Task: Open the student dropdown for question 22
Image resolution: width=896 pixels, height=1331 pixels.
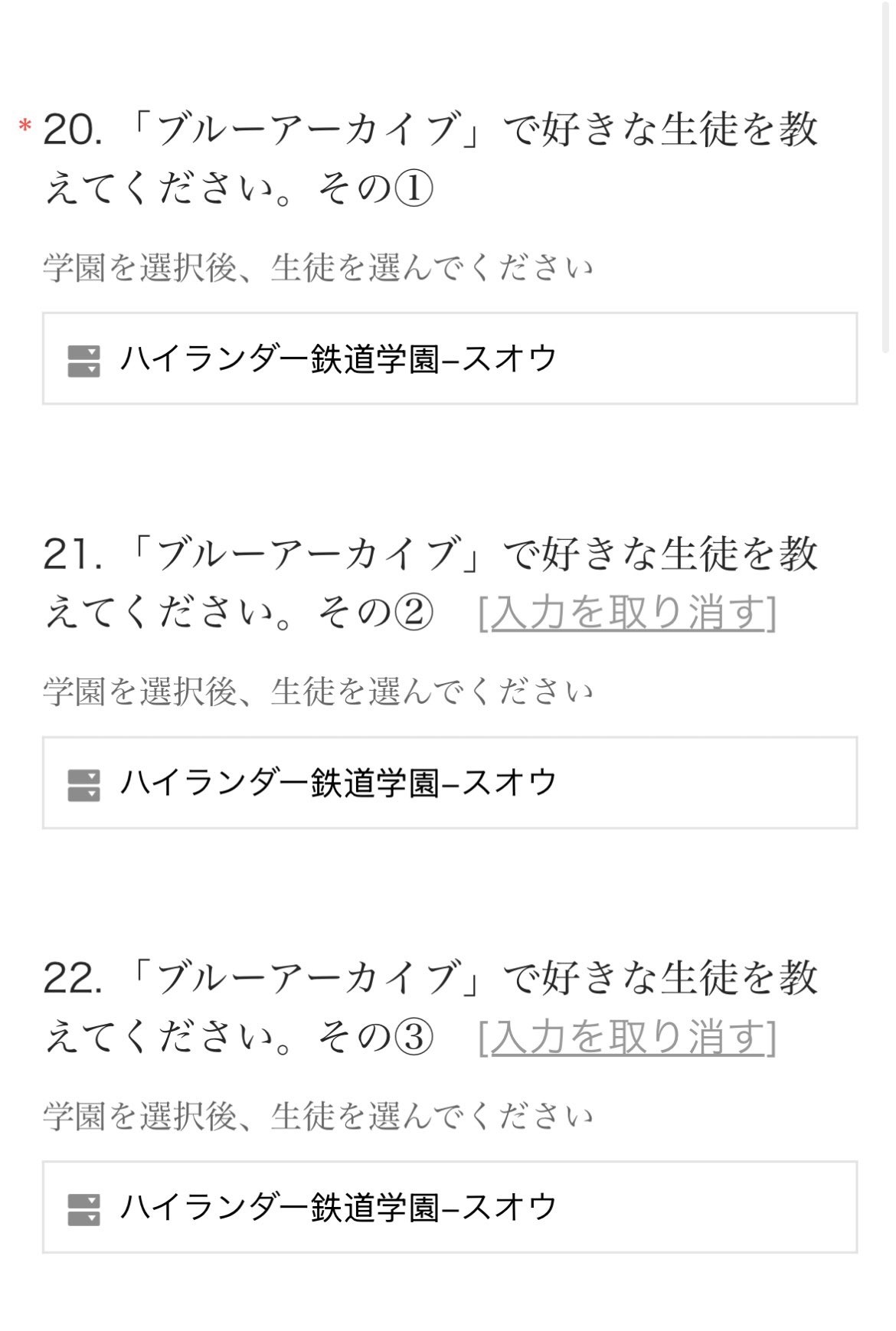Action: (x=449, y=1207)
